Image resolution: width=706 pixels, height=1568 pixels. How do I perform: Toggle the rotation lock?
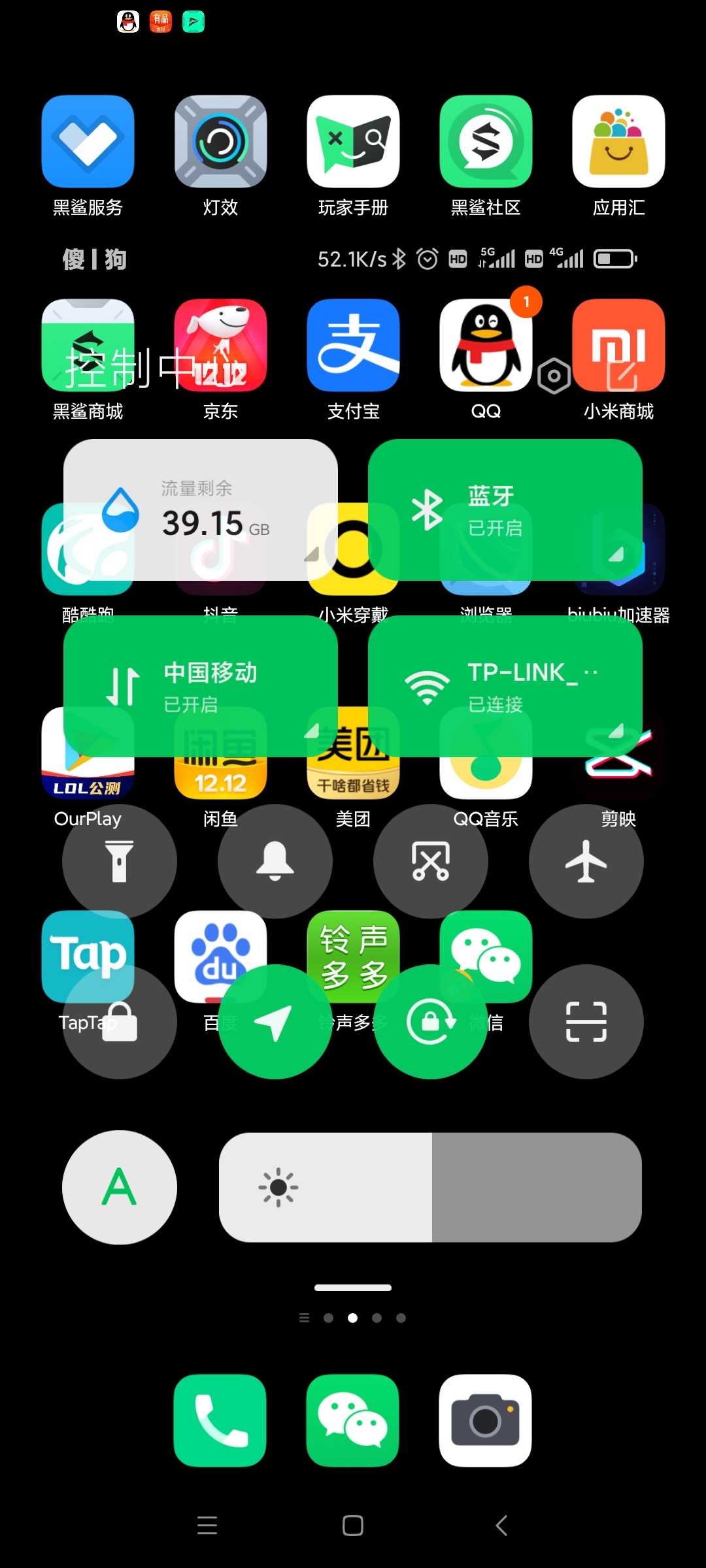pyautogui.click(x=430, y=1021)
